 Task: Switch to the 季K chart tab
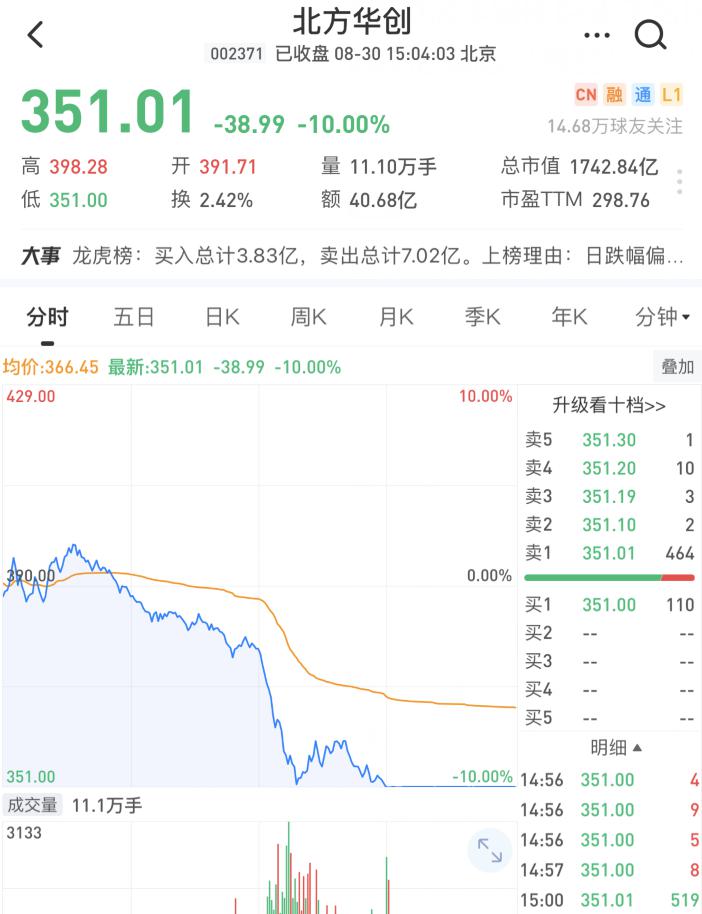(x=482, y=318)
